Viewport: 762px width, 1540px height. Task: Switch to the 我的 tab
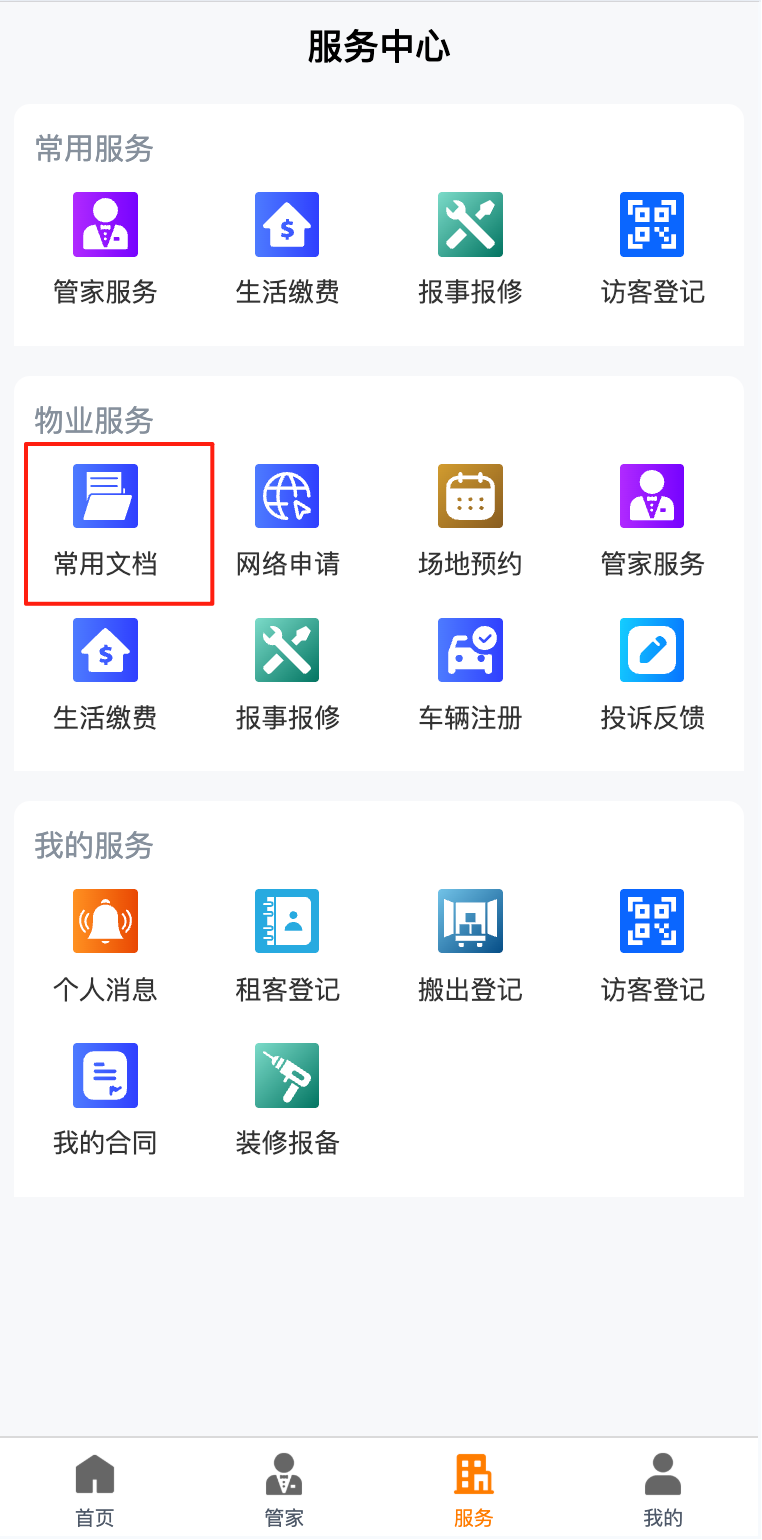click(662, 1490)
